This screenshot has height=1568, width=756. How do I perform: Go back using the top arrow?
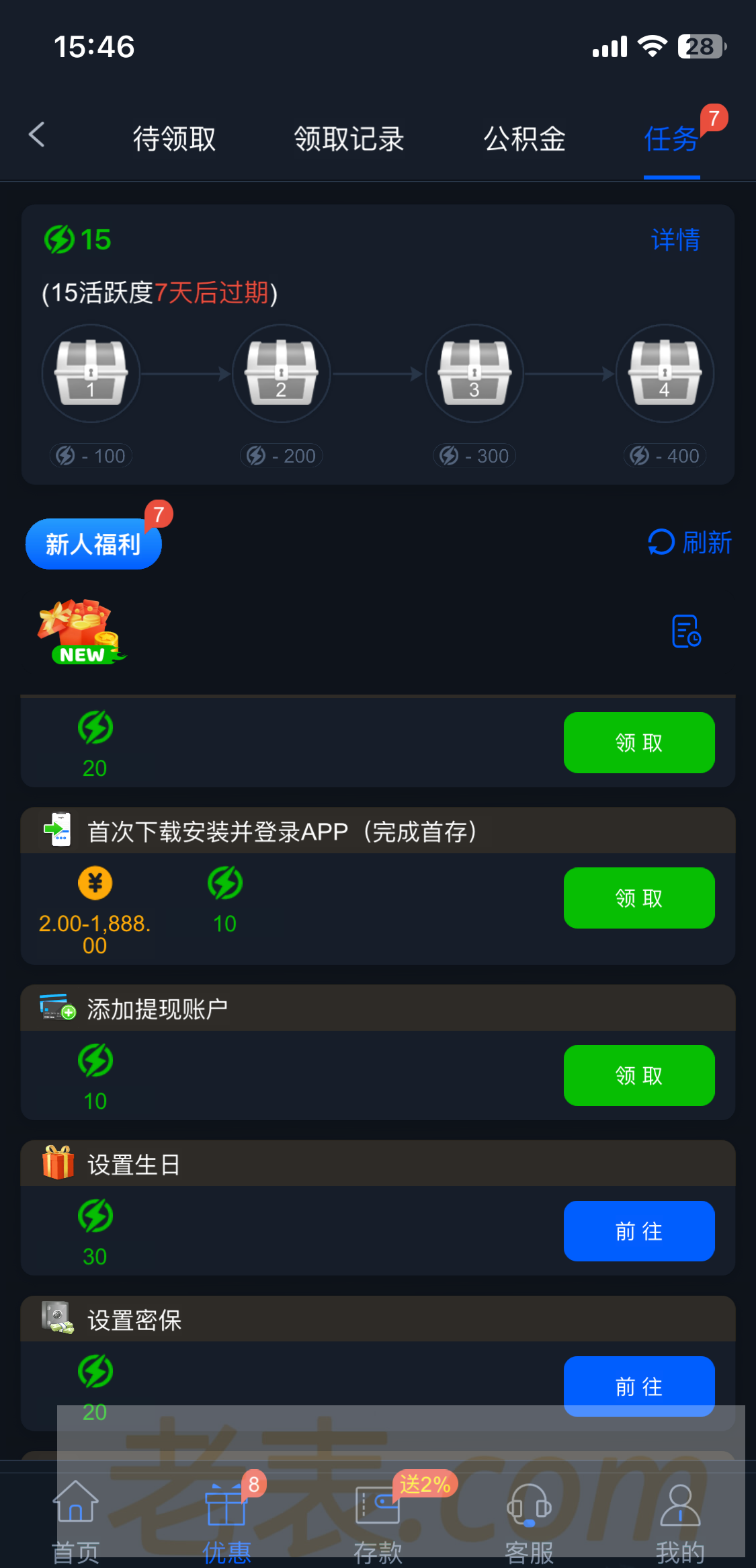(x=38, y=135)
